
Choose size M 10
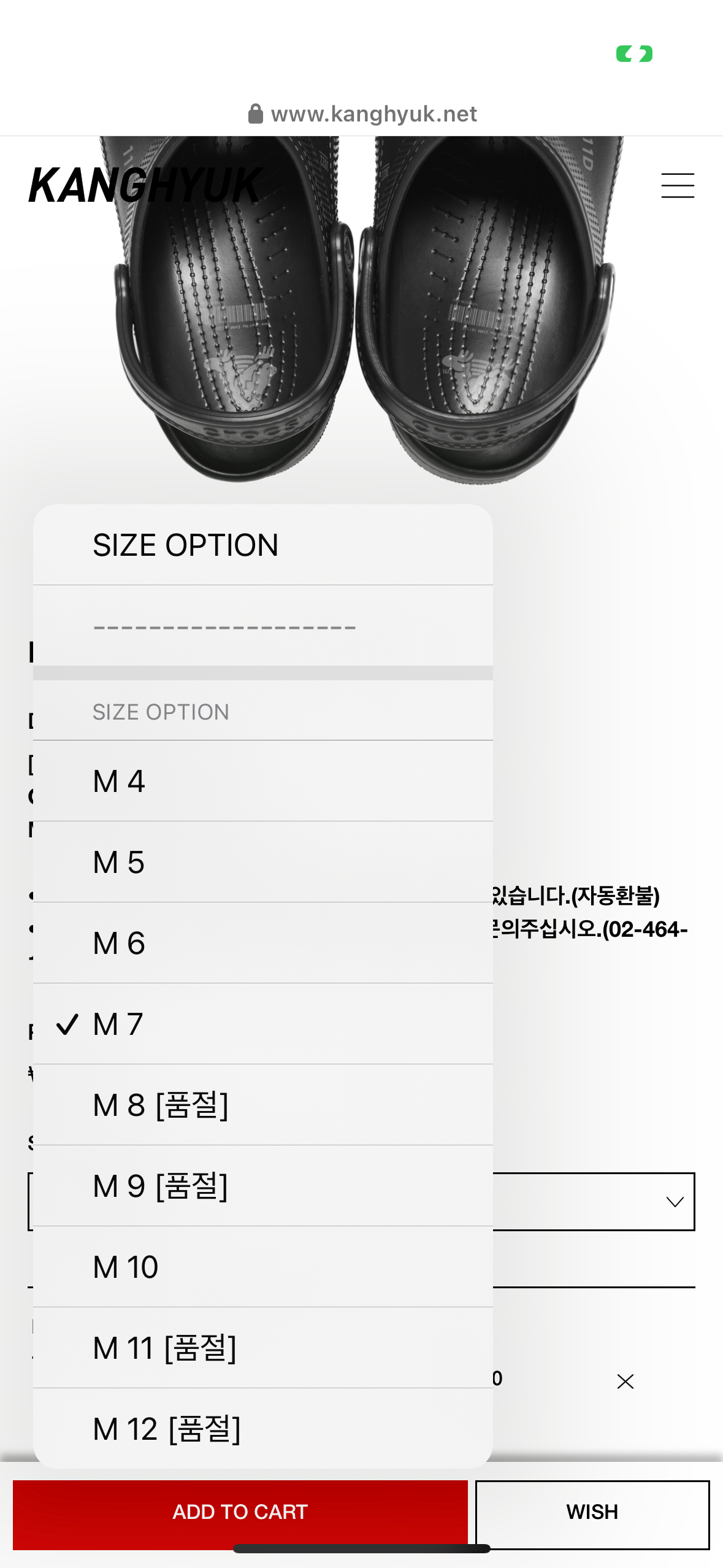(x=262, y=1267)
